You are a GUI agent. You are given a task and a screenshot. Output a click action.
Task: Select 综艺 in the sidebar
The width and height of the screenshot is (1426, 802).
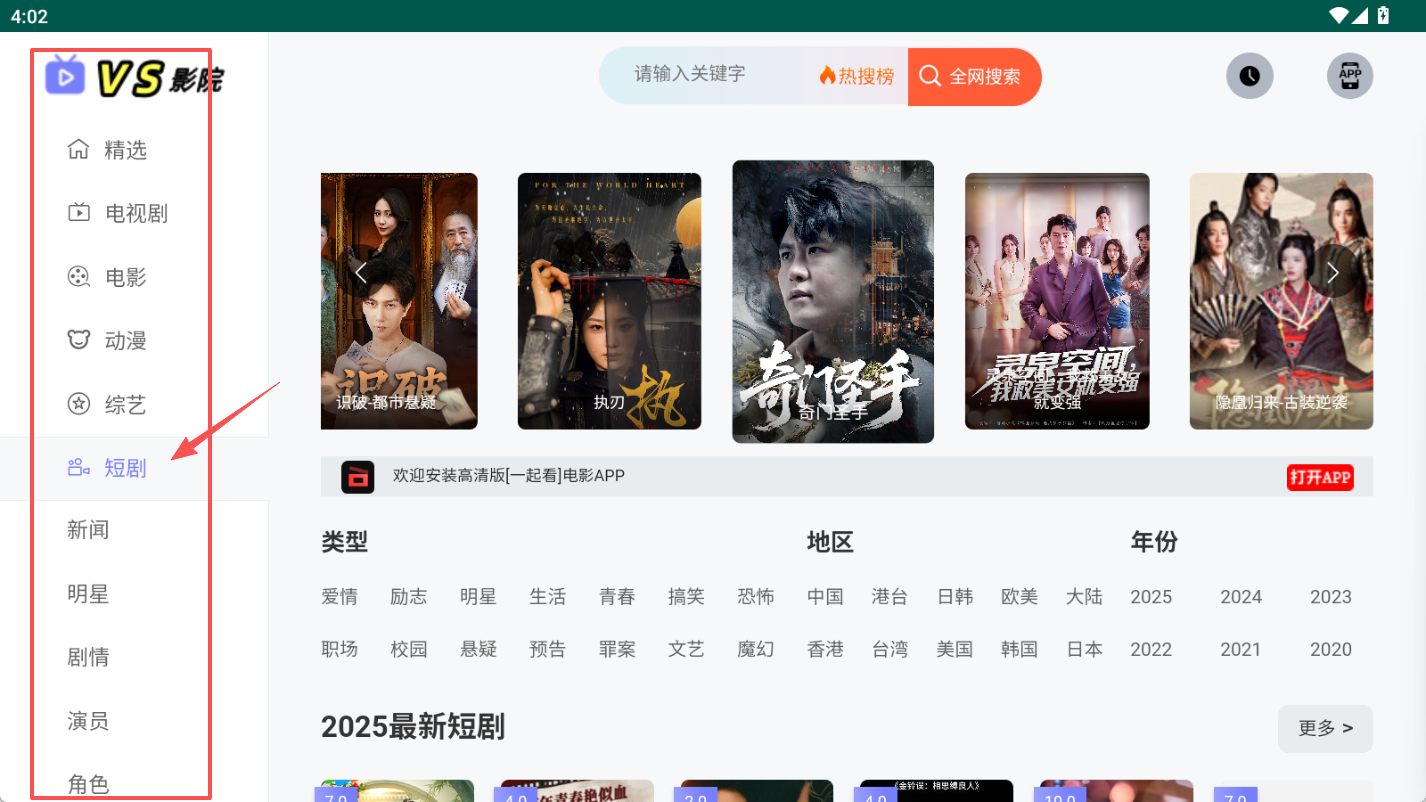point(107,405)
